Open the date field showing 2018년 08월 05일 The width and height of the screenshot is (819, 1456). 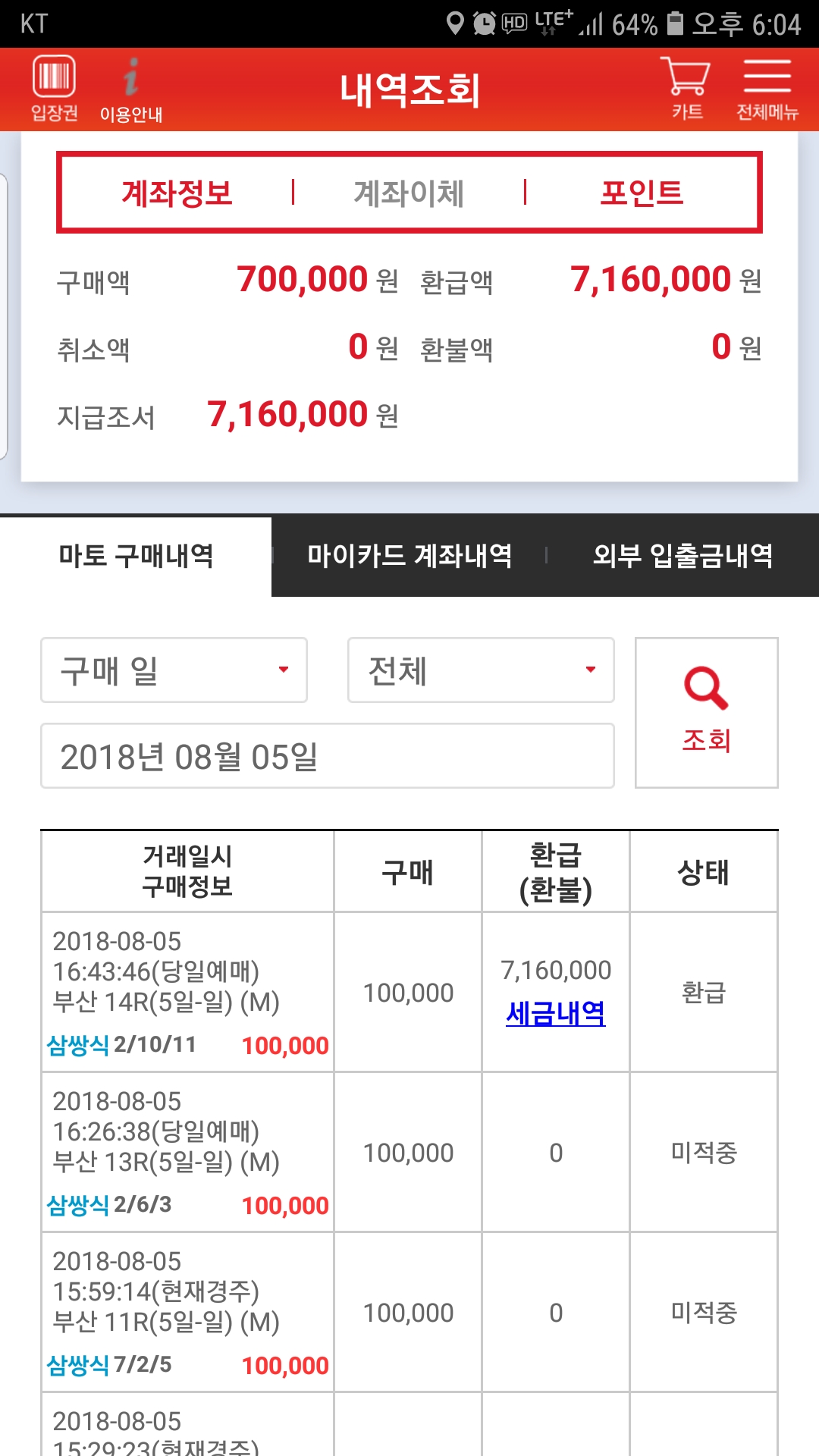click(x=327, y=756)
